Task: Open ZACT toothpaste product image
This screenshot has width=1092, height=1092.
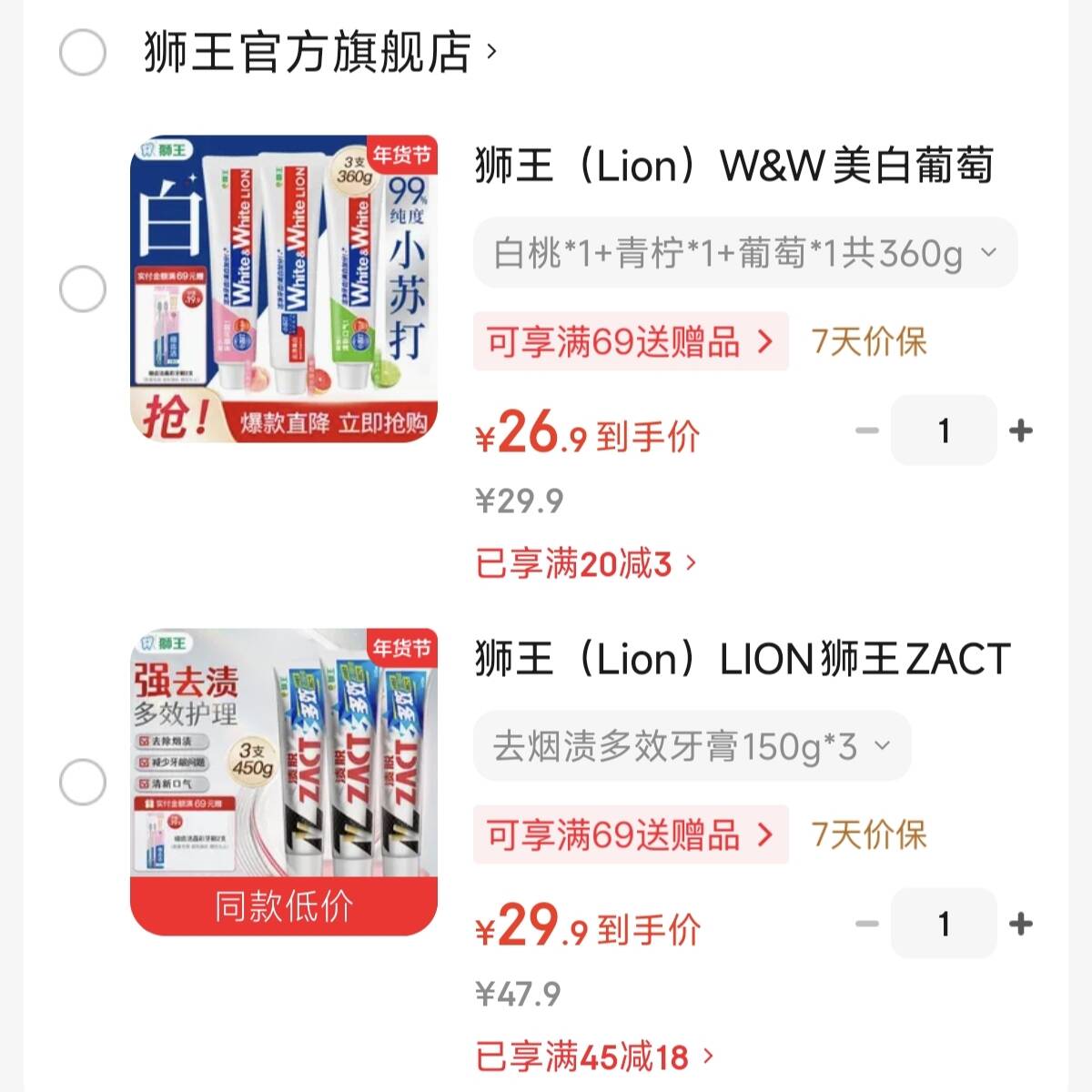Action: point(284,782)
